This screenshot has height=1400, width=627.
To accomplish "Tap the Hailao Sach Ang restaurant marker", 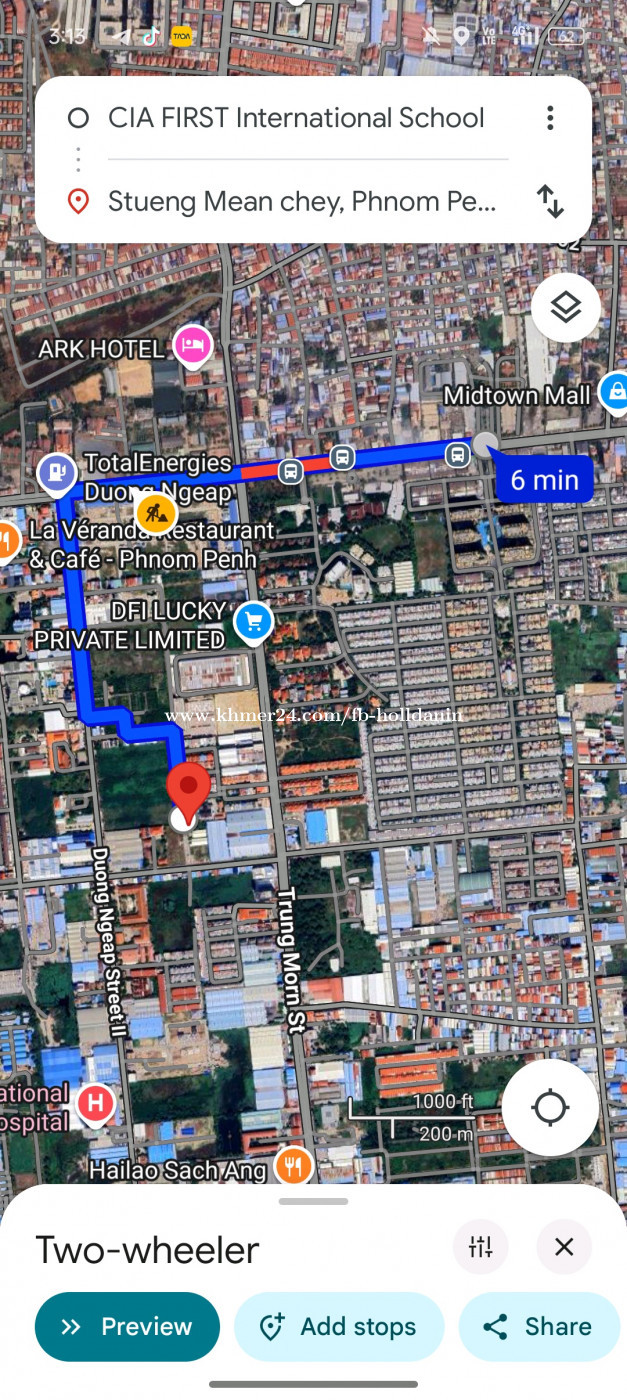I will [x=292, y=1166].
